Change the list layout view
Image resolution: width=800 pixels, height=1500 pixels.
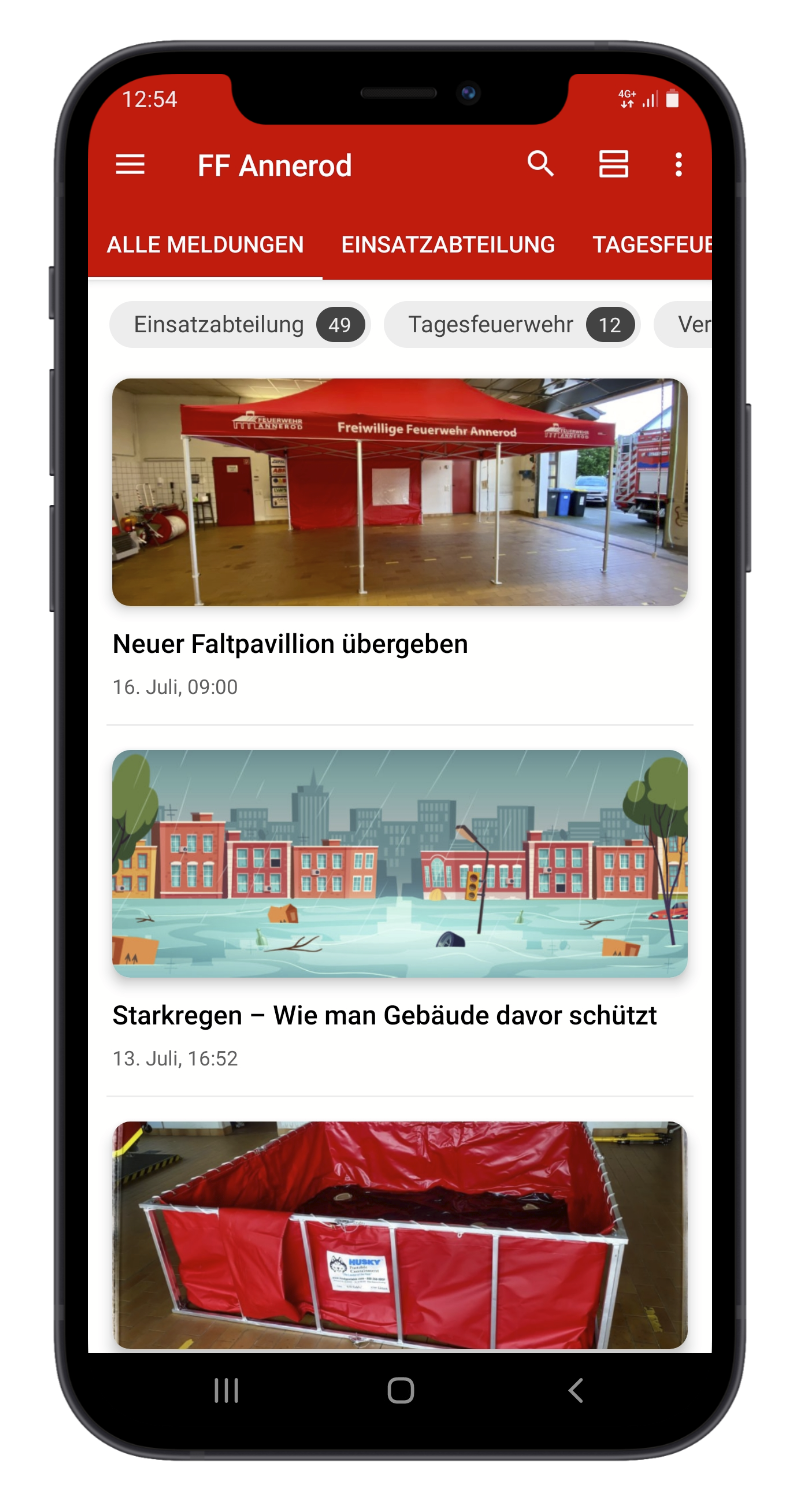[613, 164]
